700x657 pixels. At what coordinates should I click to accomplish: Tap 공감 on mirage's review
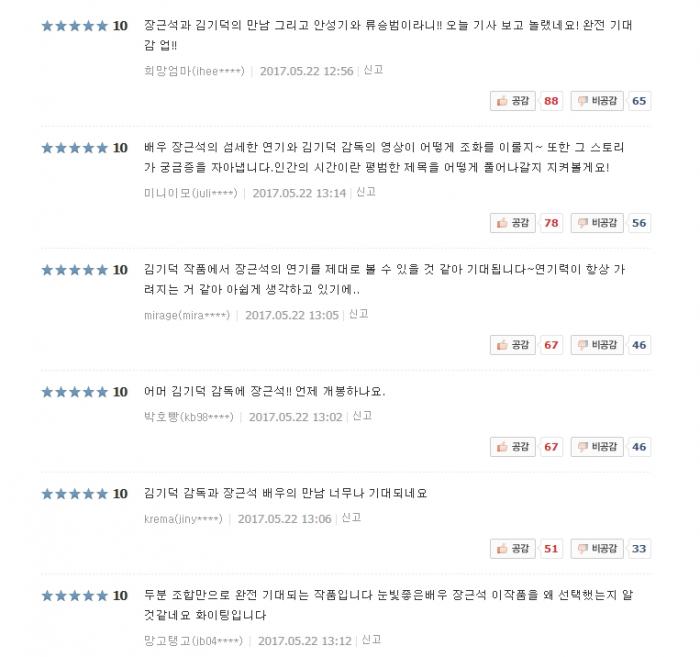point(514,345)
